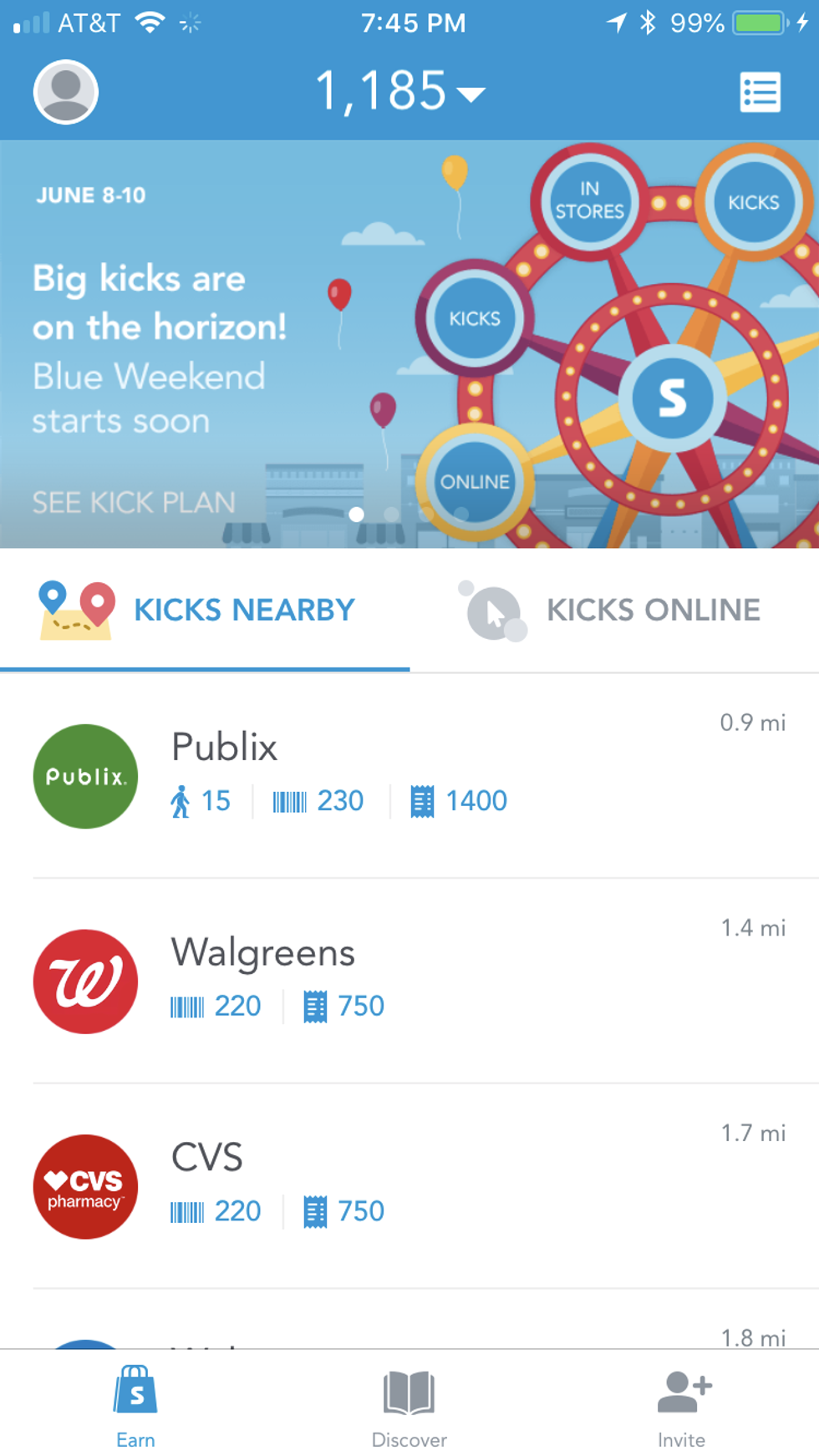Screen dimensions: 819x1456
Task: Open the Publix store row
Action: coord(409,775)
